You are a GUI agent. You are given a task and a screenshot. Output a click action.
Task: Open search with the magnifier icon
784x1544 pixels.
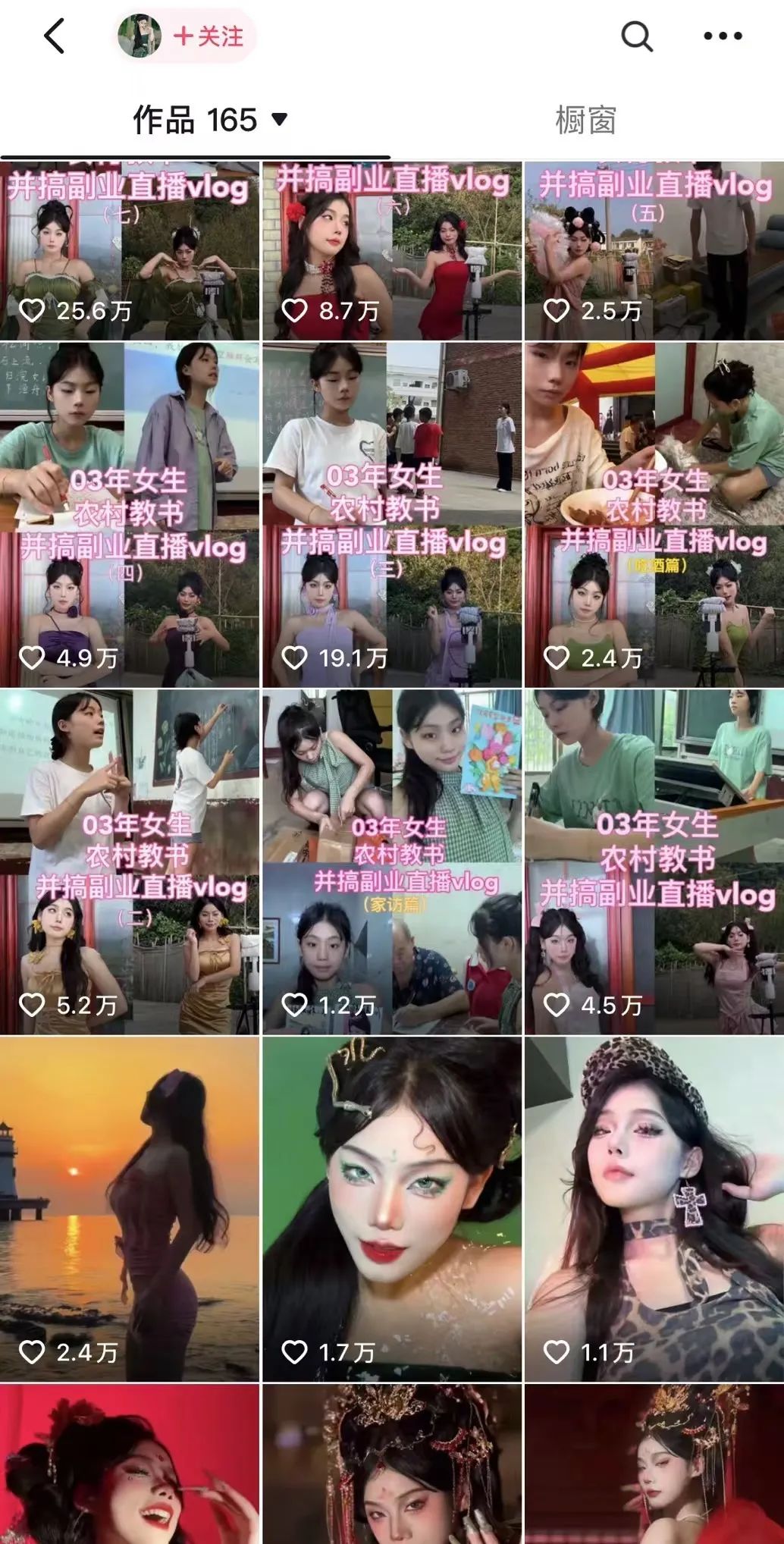[x=637, y=36]
